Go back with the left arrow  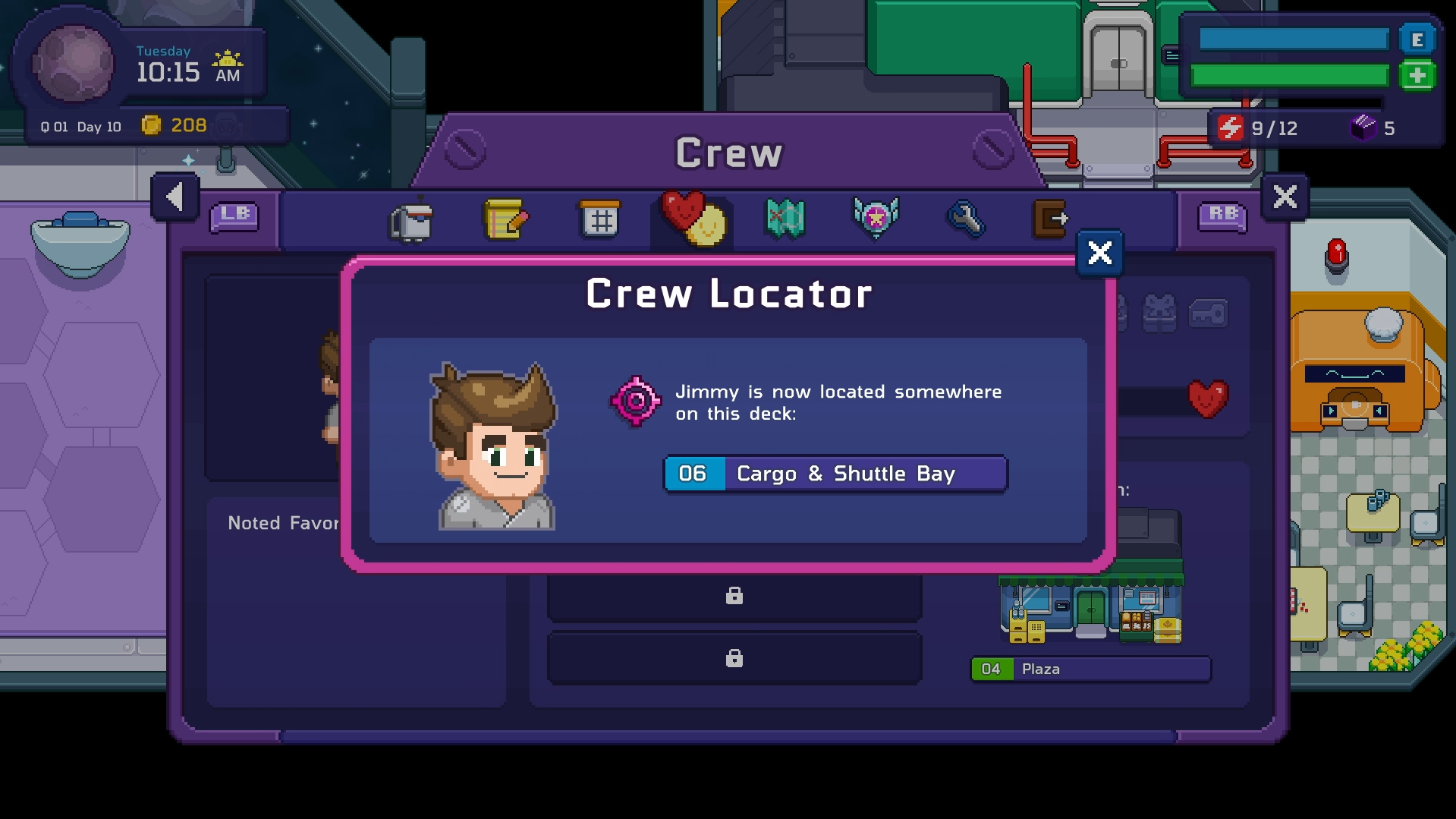(x=175, y=197)
